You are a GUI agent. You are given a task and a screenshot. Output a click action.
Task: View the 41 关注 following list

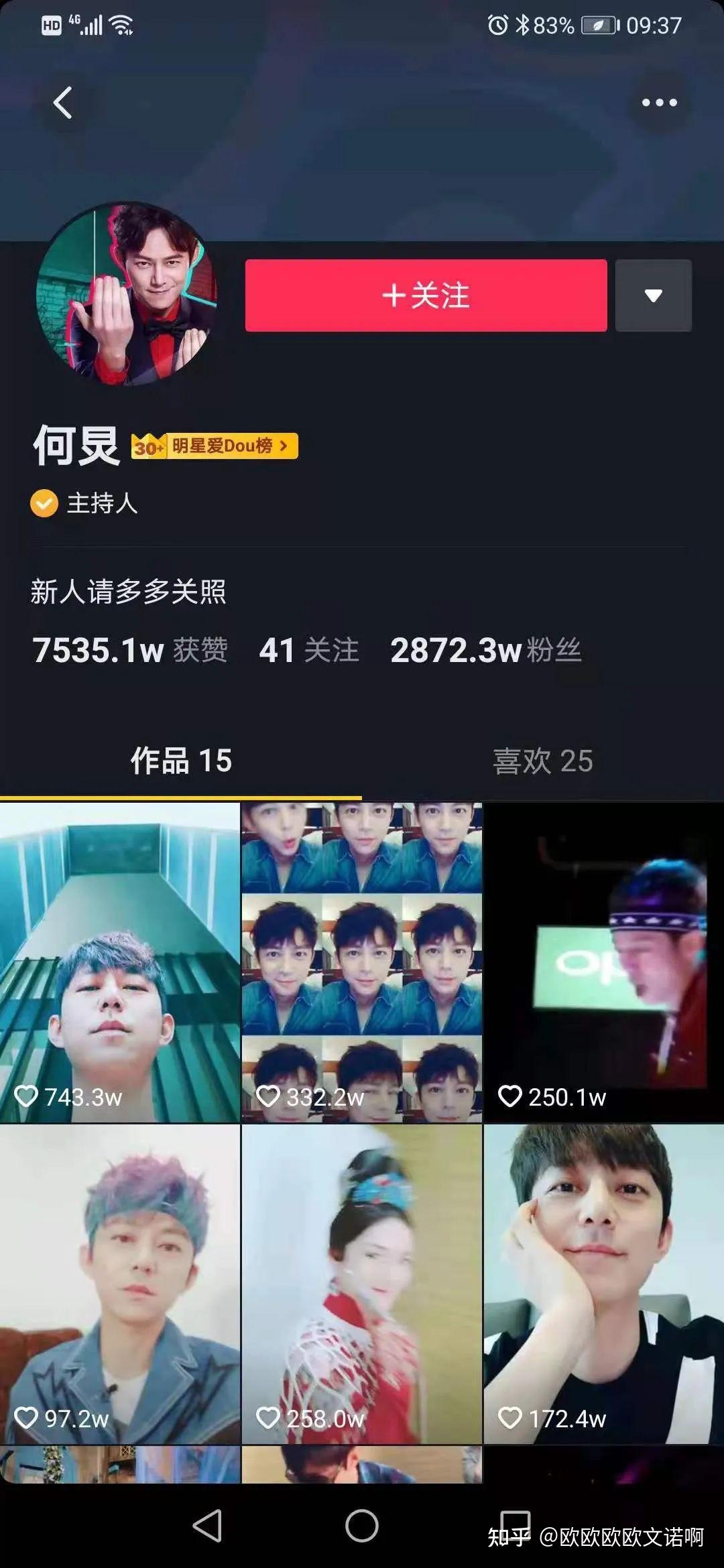tap(309, 650)
